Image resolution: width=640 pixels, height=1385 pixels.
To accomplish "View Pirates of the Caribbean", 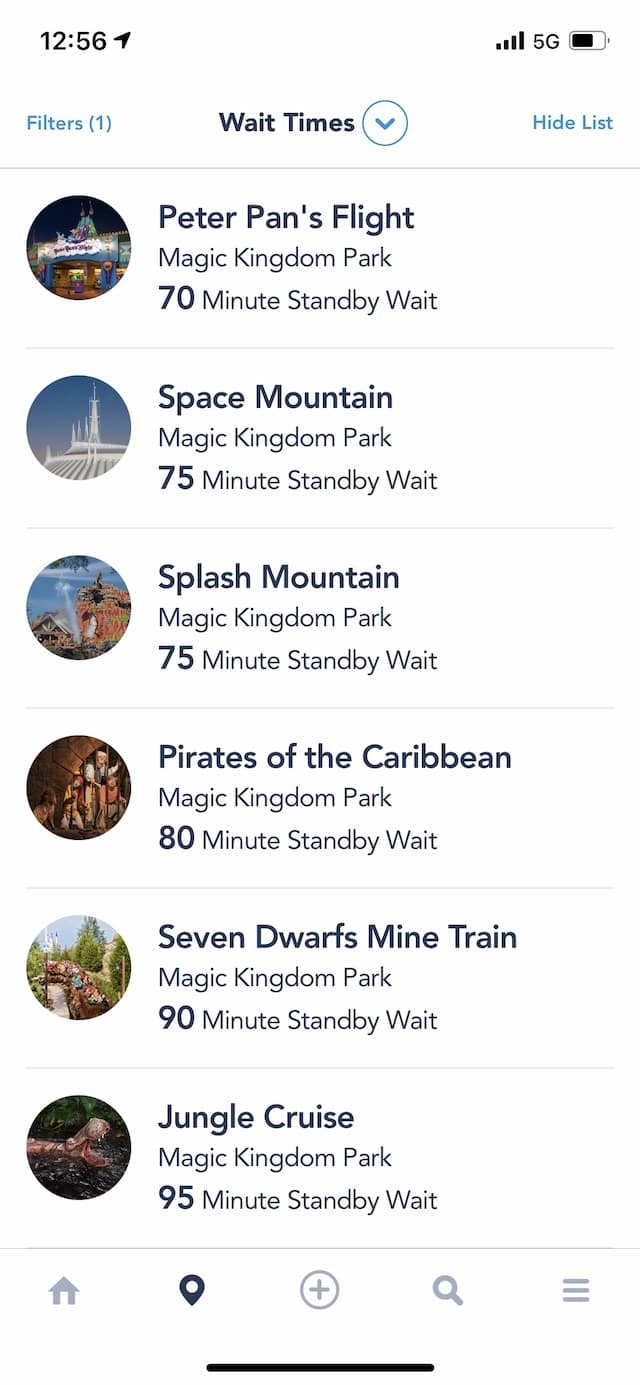I will 320,798.
